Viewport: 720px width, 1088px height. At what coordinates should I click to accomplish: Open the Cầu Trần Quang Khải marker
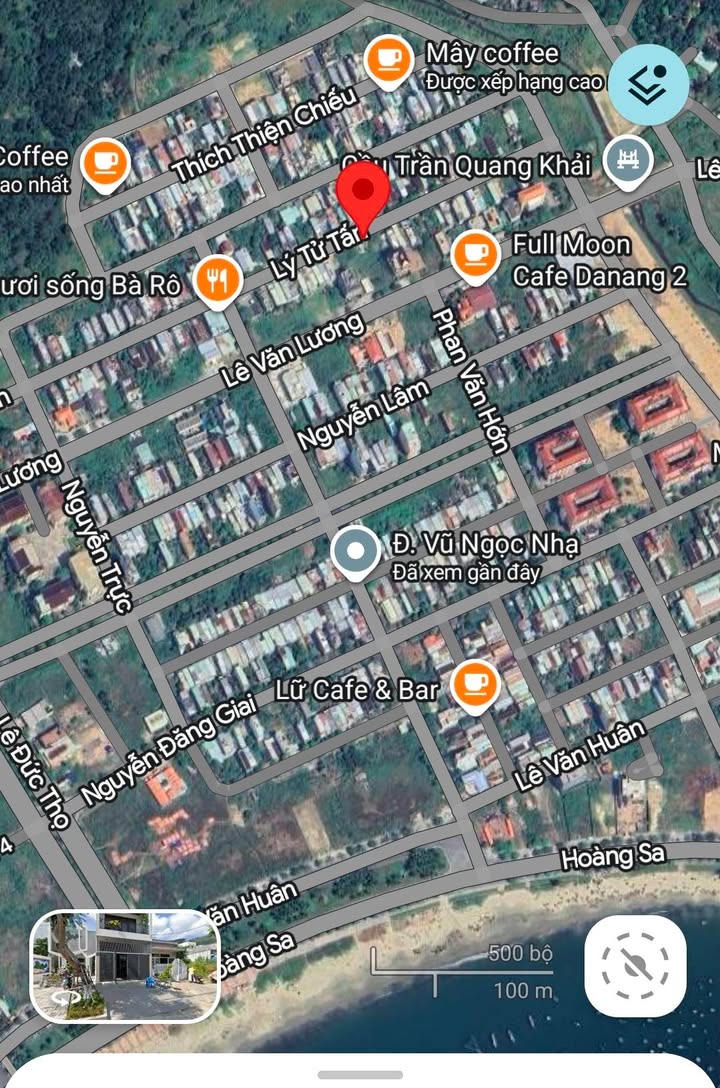point(629,160)
